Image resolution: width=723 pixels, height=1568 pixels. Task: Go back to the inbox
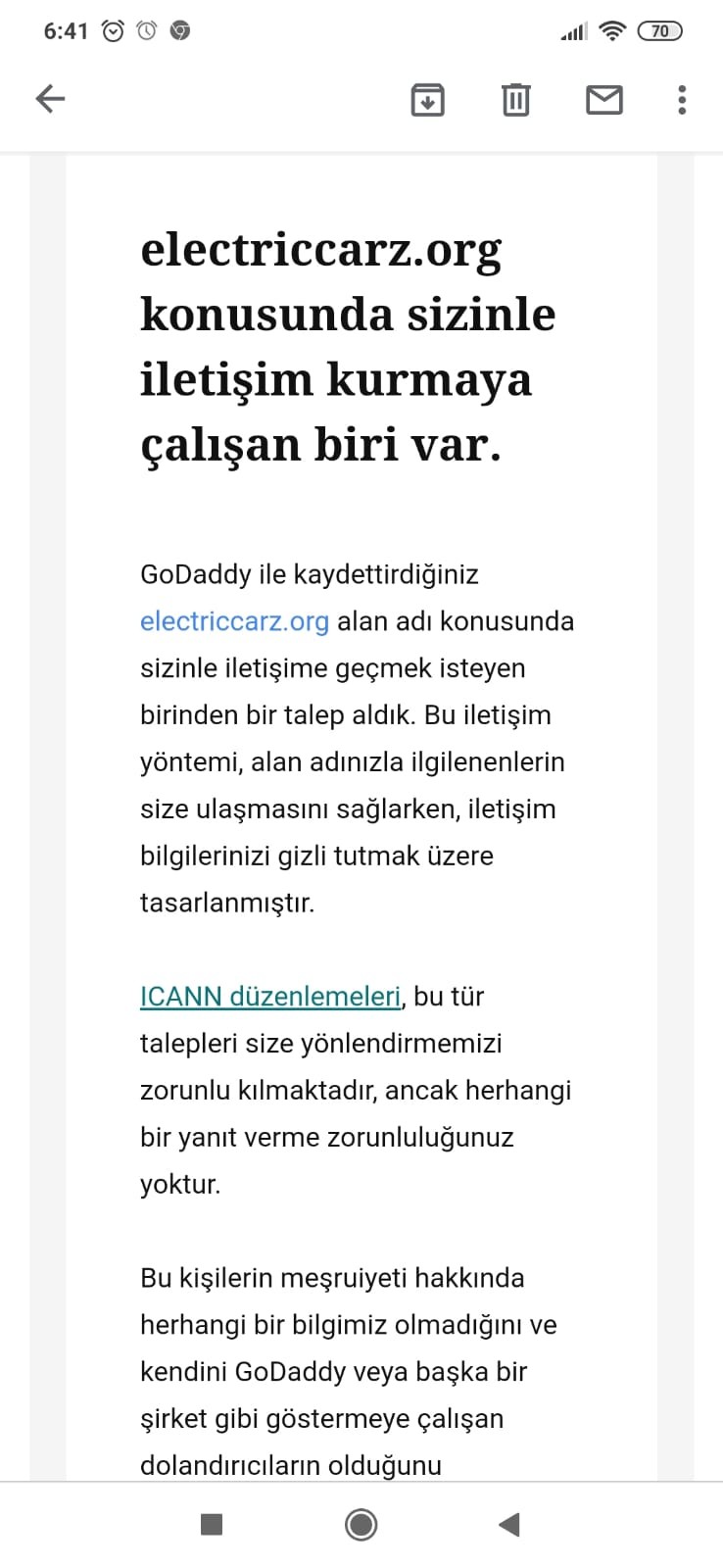tap(50, 99)
